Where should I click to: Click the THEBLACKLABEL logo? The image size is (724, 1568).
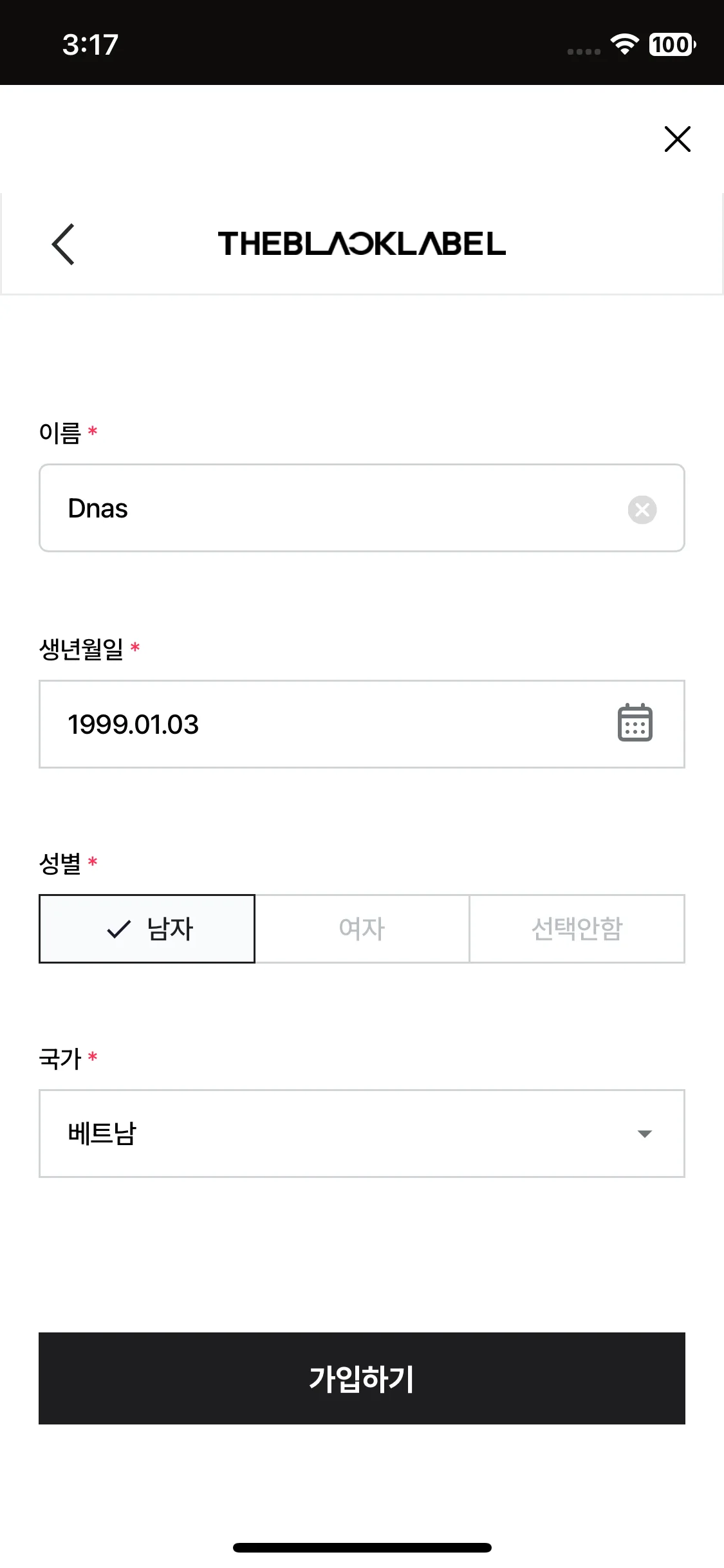[x=362, y=245]
